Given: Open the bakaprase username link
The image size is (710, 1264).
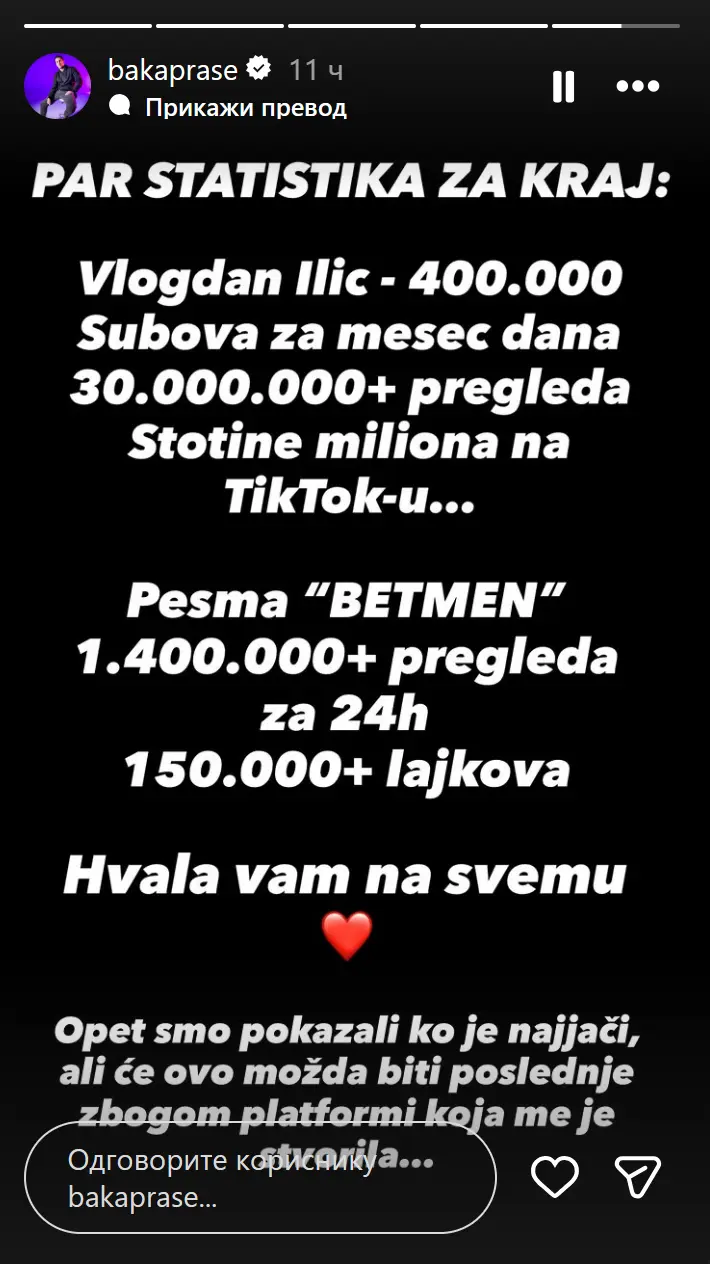Looking at the screenshot, I should (x=172, y=70).
